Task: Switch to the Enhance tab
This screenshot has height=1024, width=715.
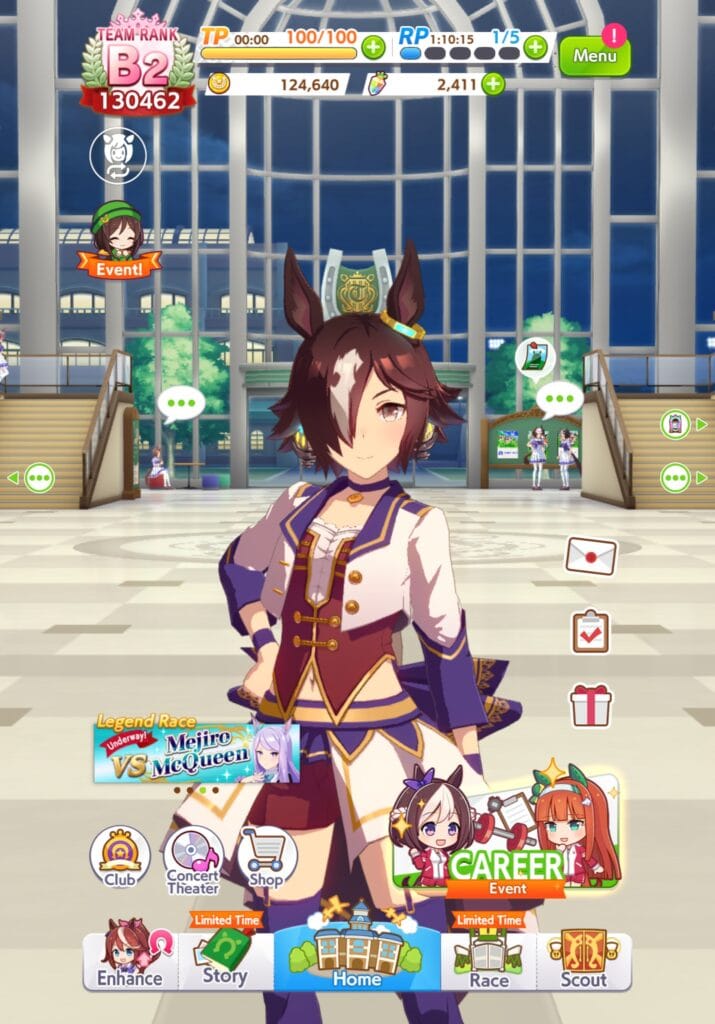Action: click(x=129, y=960)
